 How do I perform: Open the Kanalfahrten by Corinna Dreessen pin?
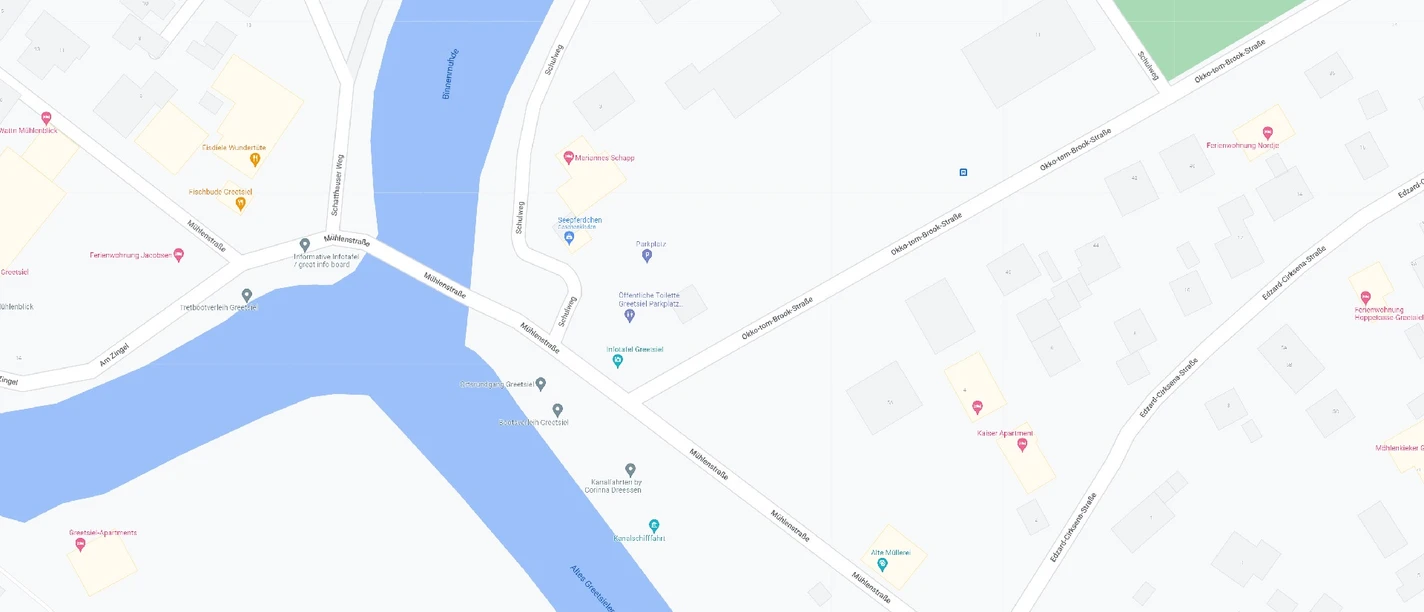[x=630, y=469]
